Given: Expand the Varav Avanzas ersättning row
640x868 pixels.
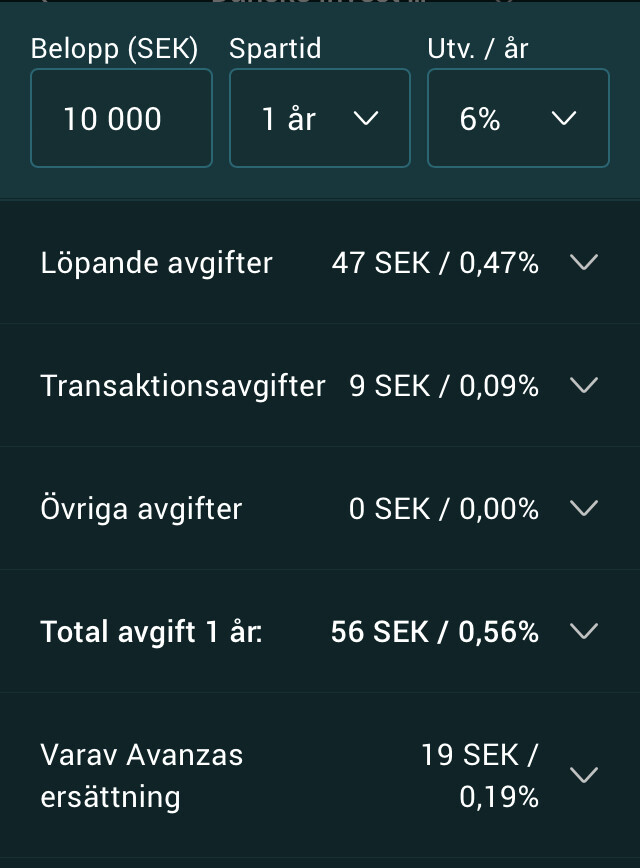Looking at the screenshot, I should 583,775.
